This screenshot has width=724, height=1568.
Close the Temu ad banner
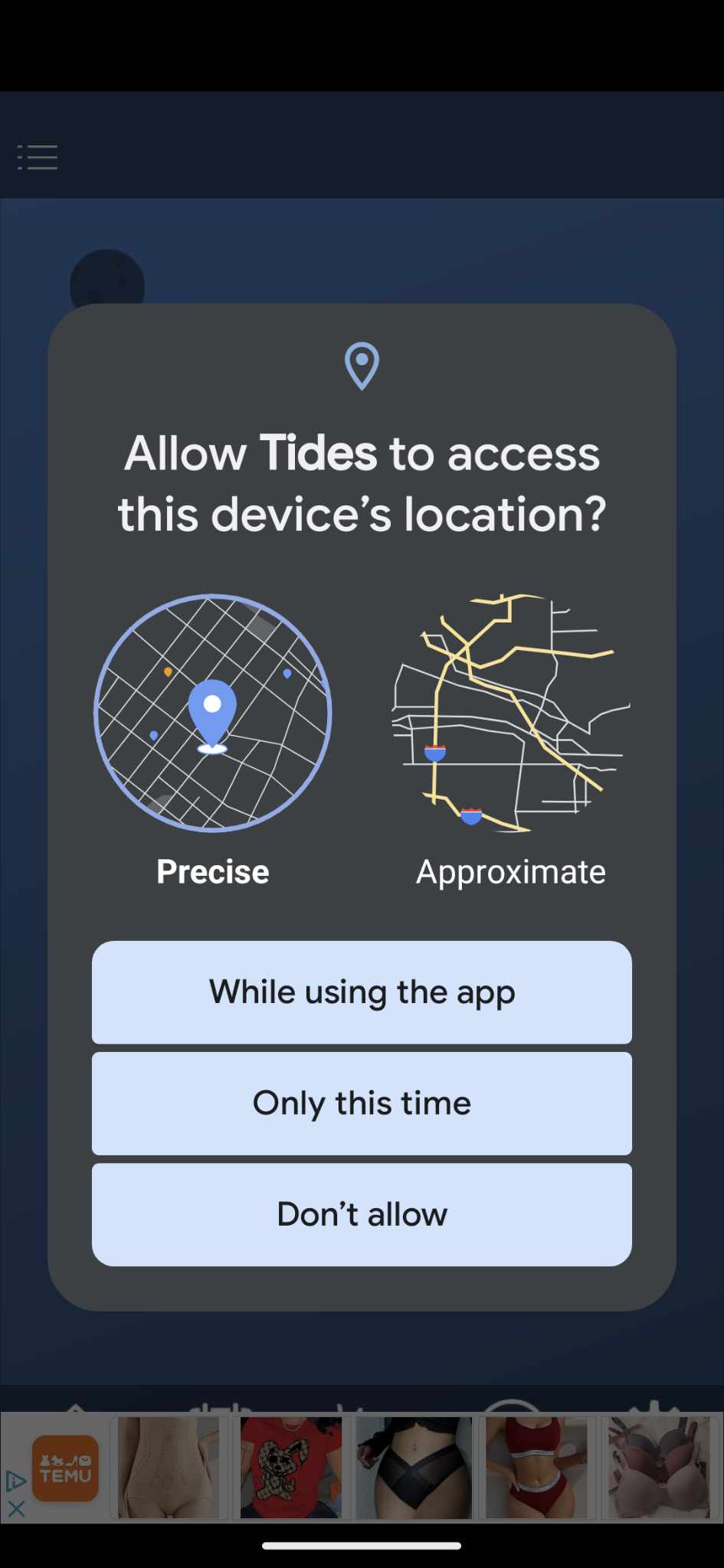tap(16, 1509)
